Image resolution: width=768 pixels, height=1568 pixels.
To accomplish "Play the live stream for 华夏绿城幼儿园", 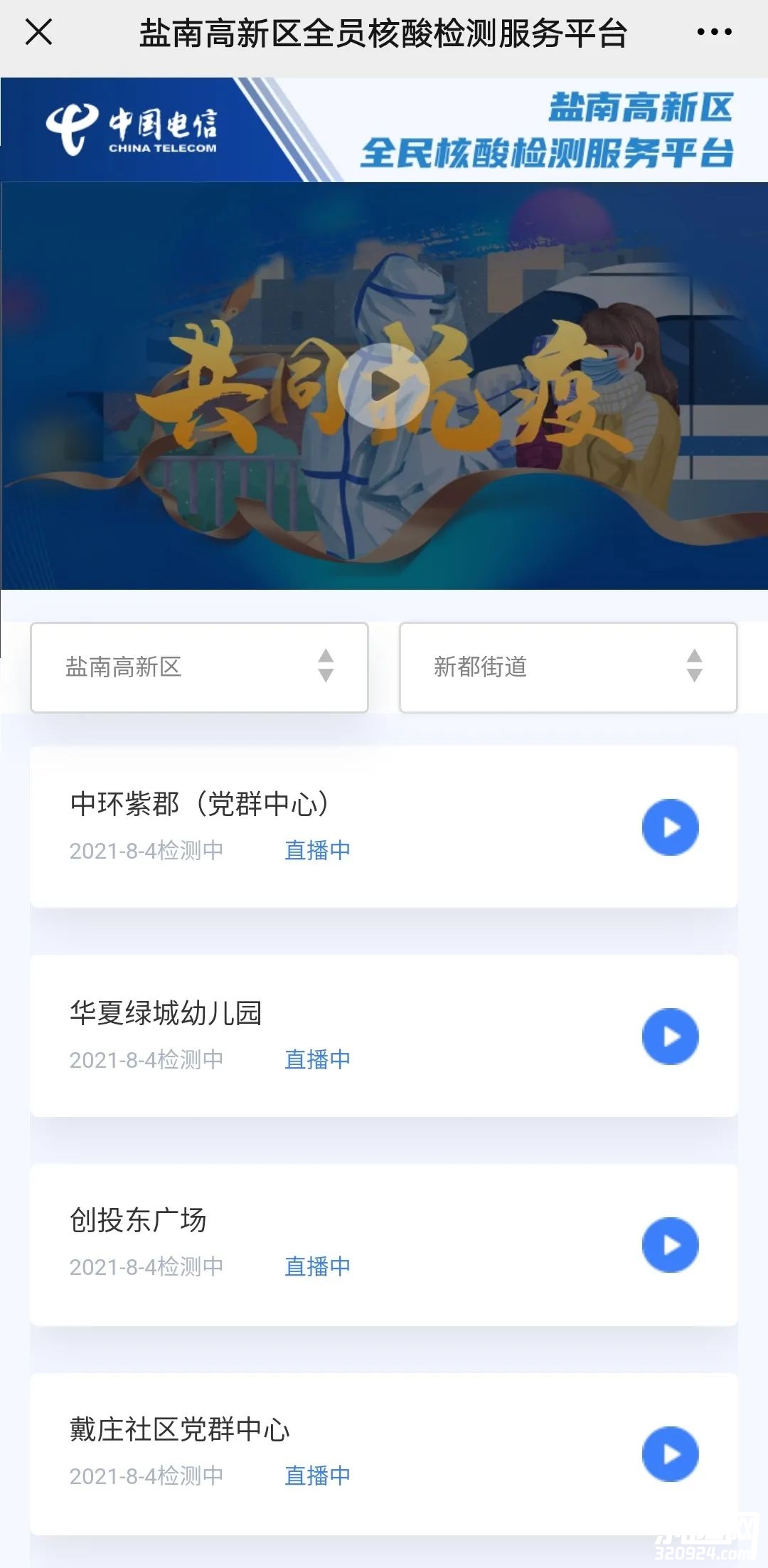I will (670, 1037).
